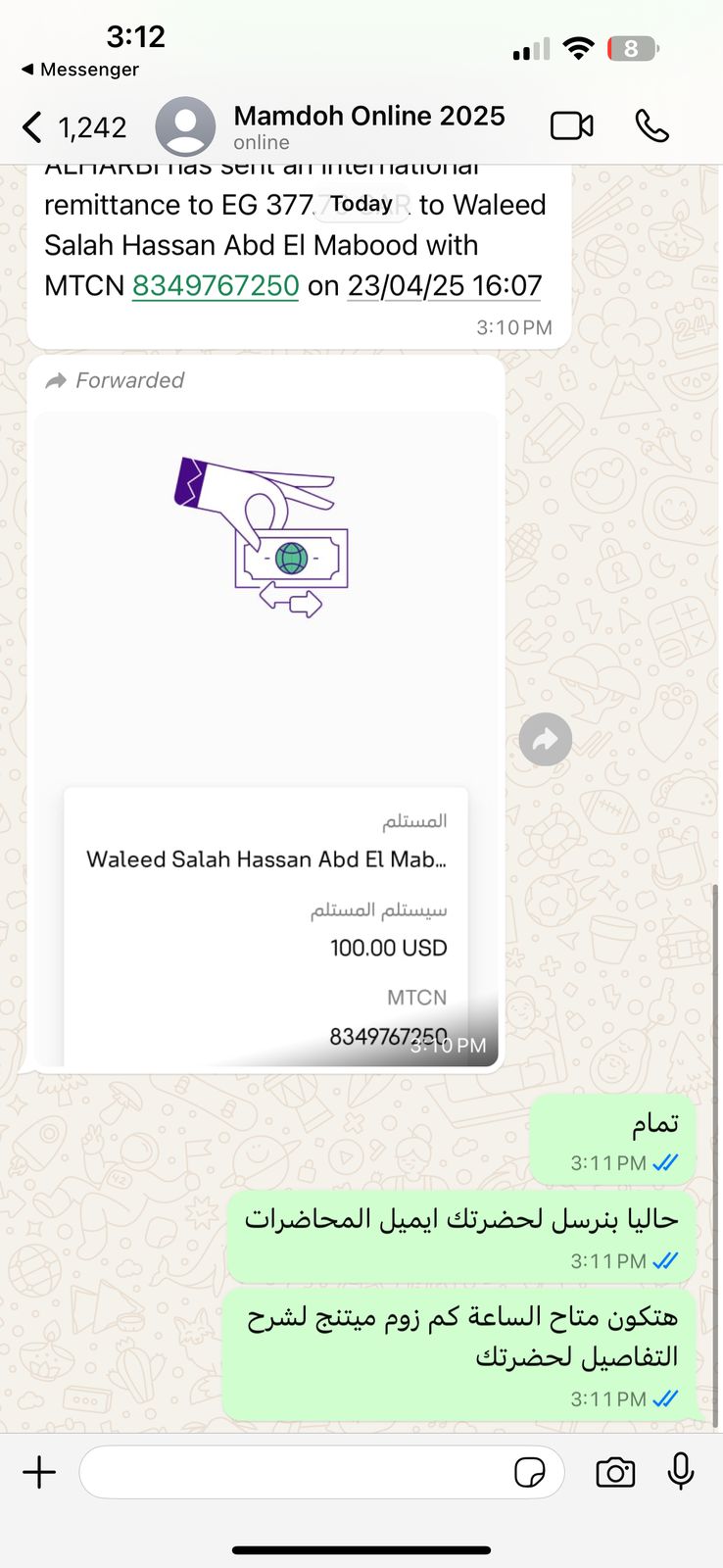
Task: Open the sticker picker in the message field
Action: tap(530, 1472)
